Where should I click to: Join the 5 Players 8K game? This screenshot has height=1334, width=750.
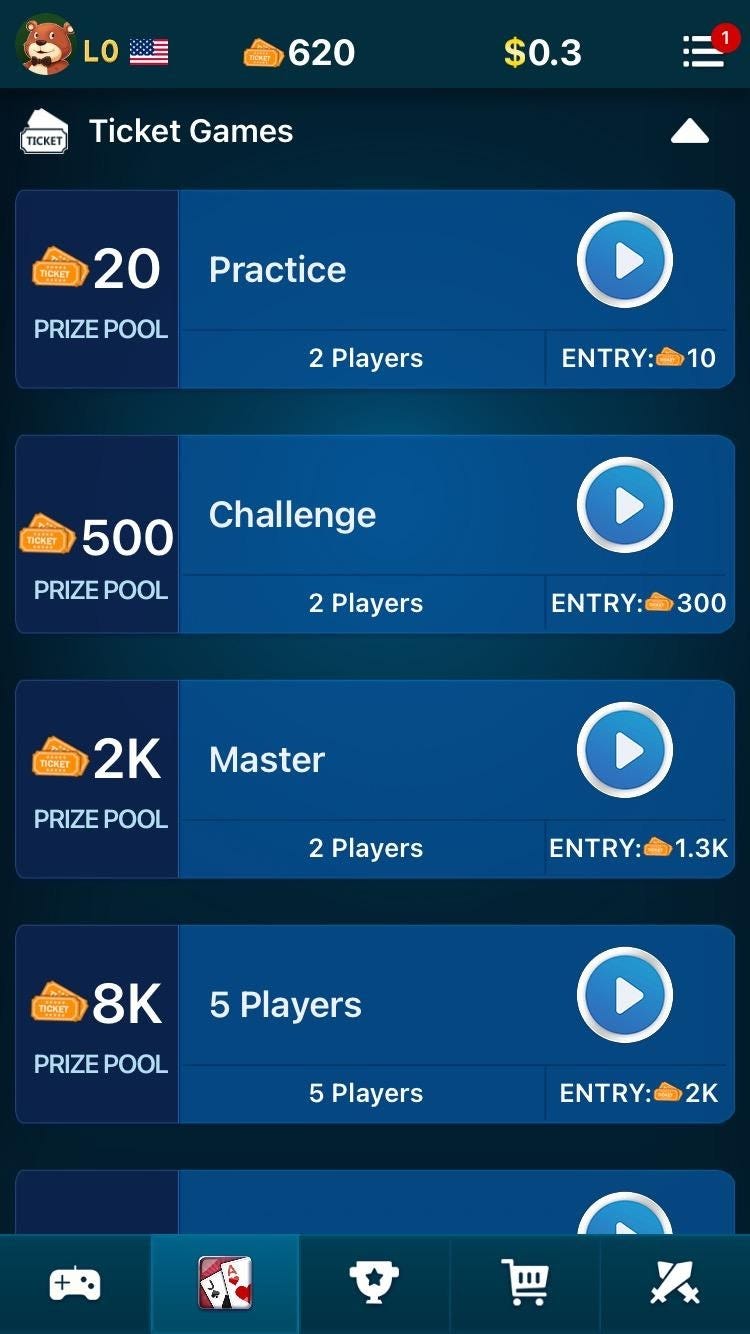[624, 996]
